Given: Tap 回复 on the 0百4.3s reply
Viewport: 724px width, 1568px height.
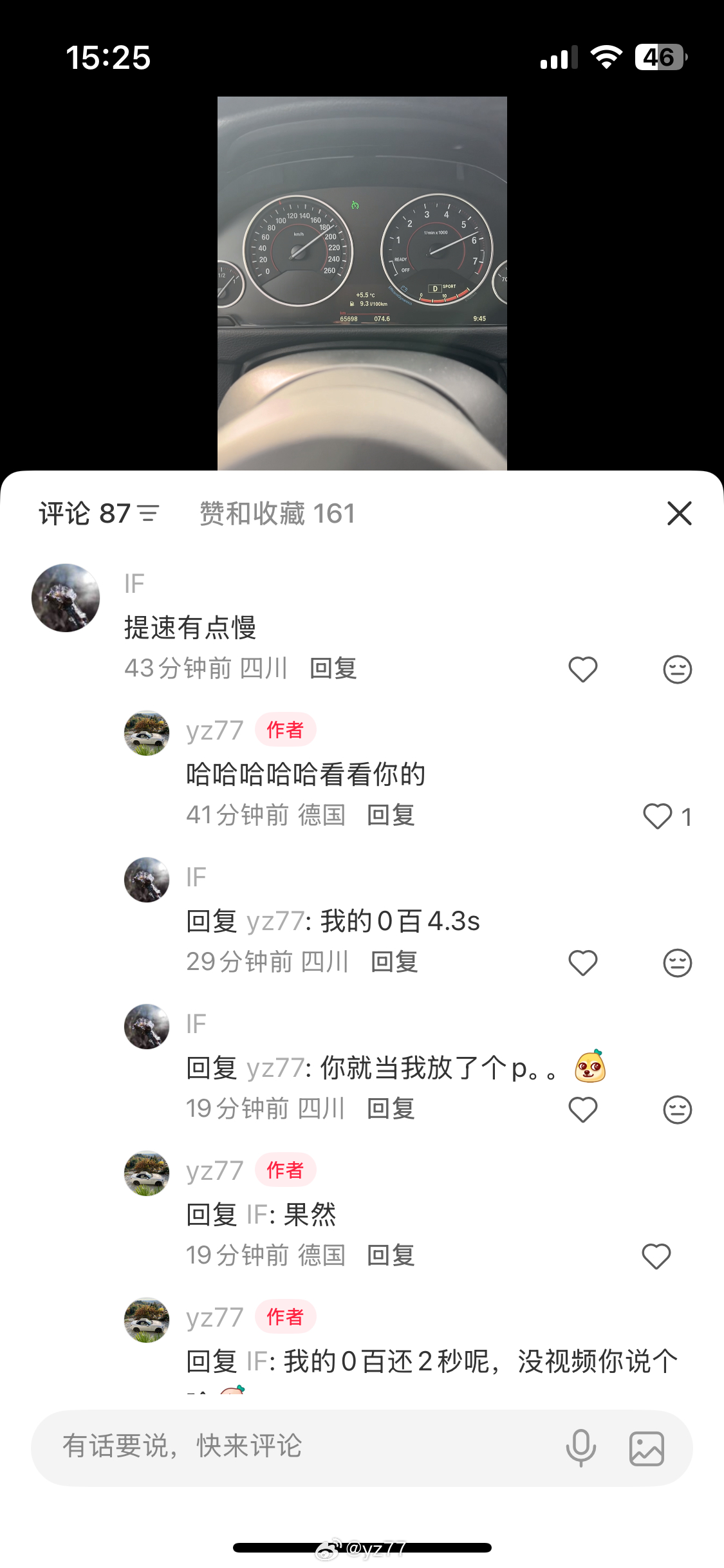Looking at the screenshot, I should tap(393, 962).
